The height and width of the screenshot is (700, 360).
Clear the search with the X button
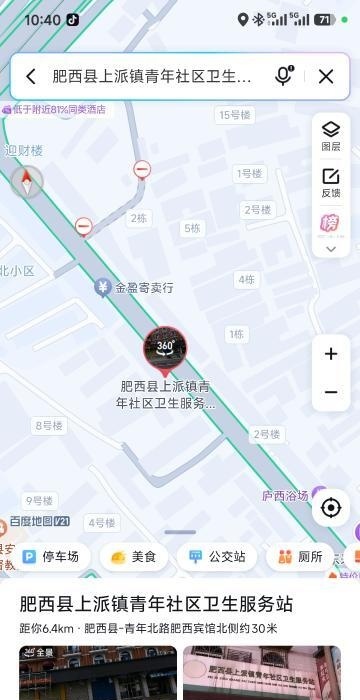326,76
